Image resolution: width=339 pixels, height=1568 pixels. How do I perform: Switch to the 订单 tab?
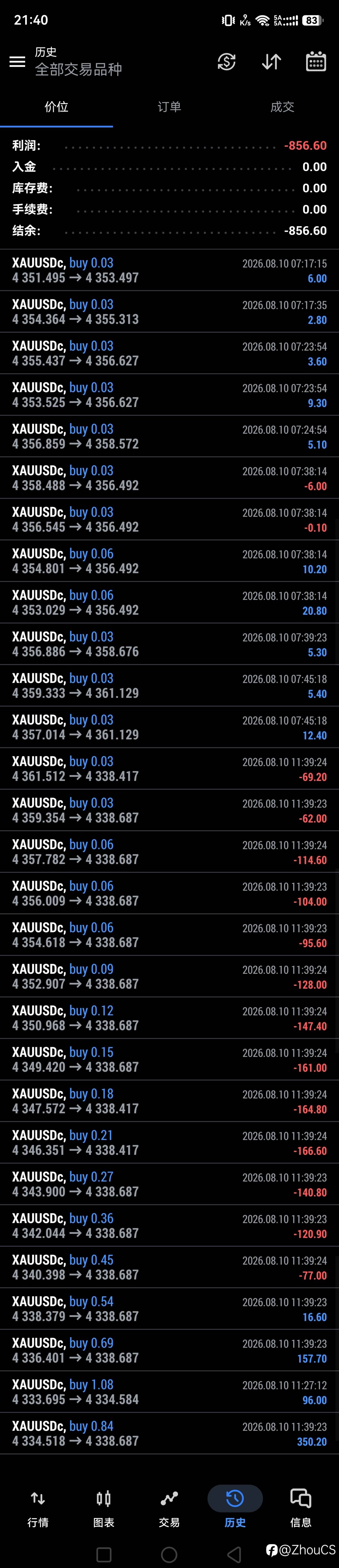click(x=169, y=107)
